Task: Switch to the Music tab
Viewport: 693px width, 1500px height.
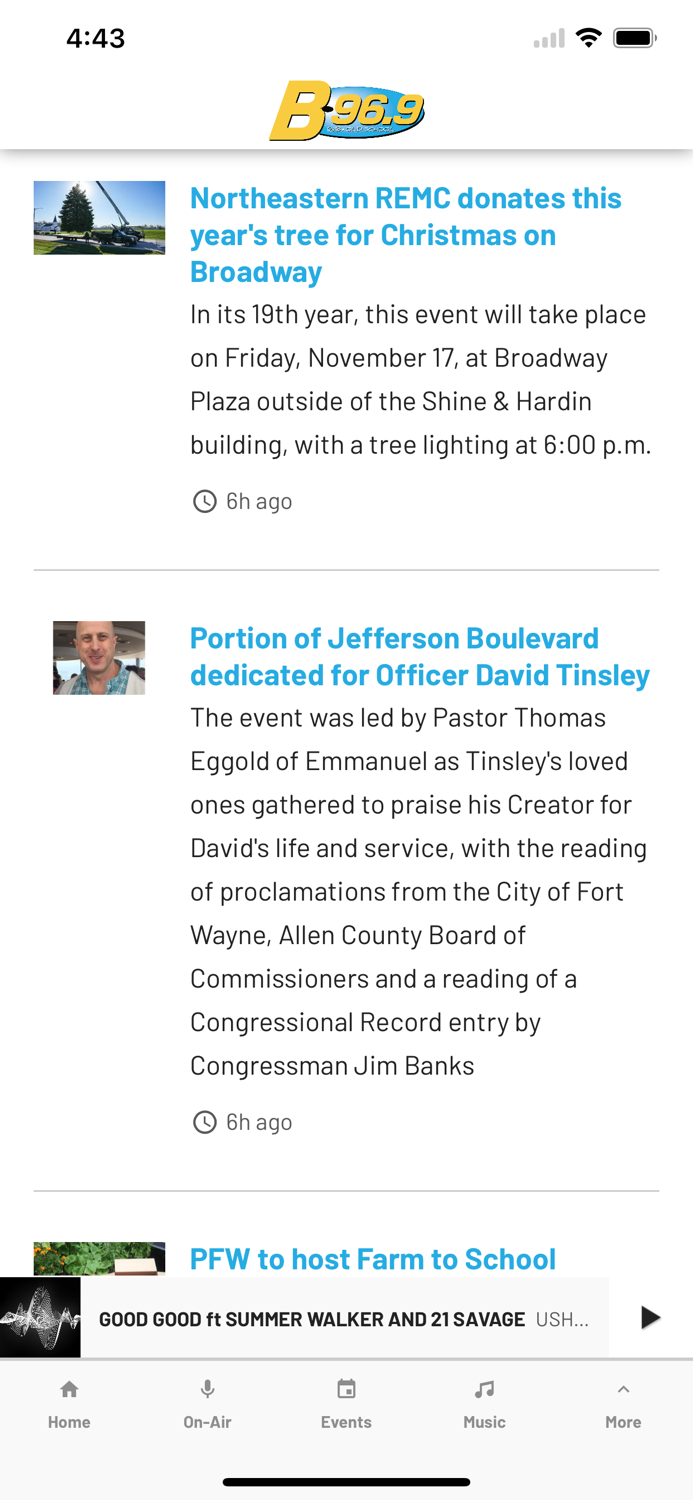Action: coord(484,1404)
